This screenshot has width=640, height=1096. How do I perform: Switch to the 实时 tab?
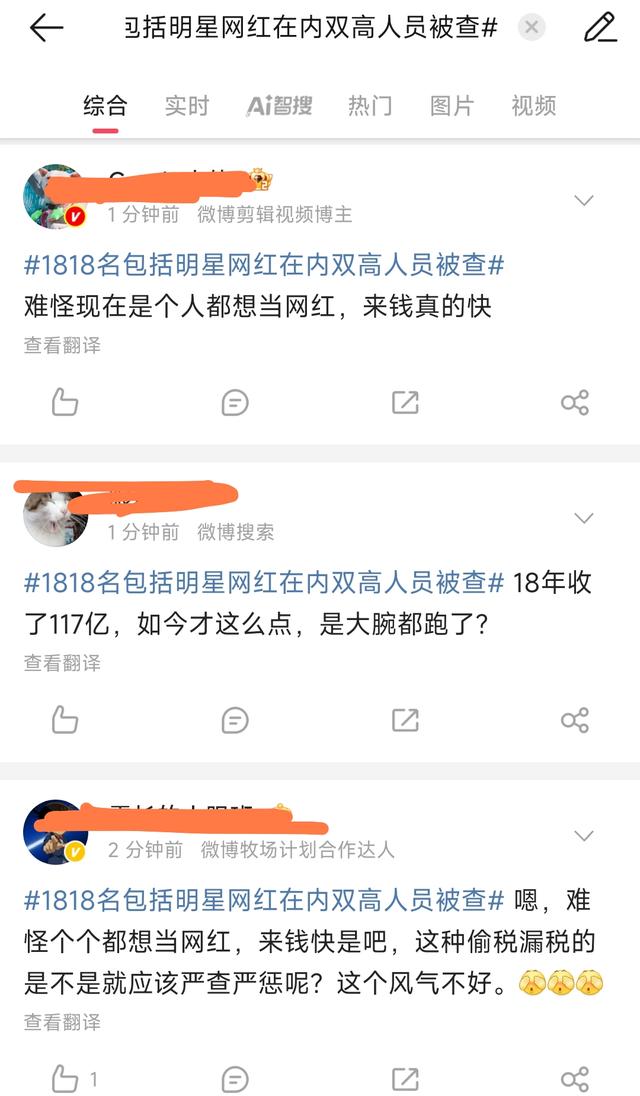click(187, 106)
